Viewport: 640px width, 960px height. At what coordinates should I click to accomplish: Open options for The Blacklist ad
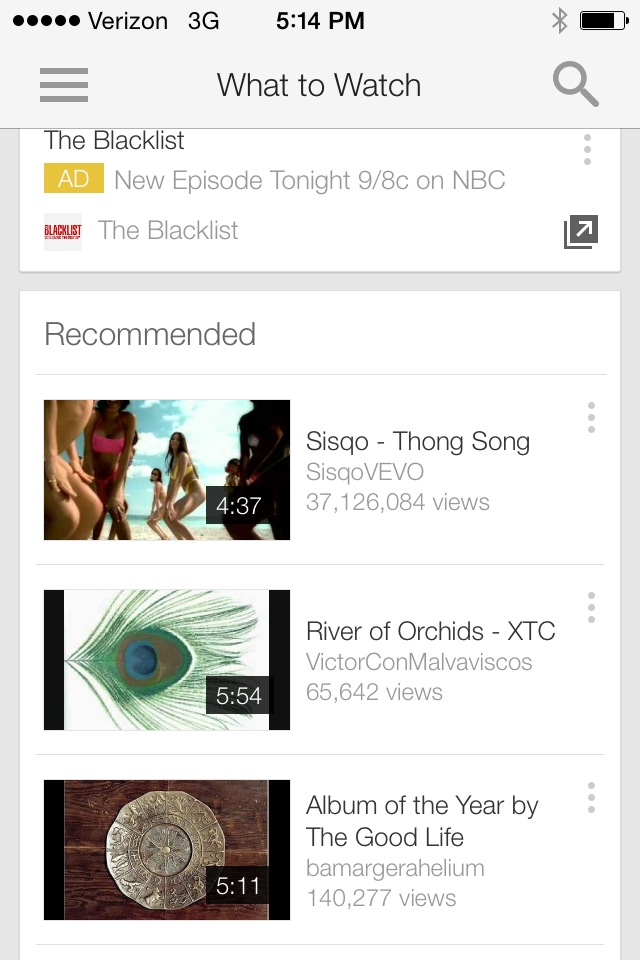click(587, 149)
